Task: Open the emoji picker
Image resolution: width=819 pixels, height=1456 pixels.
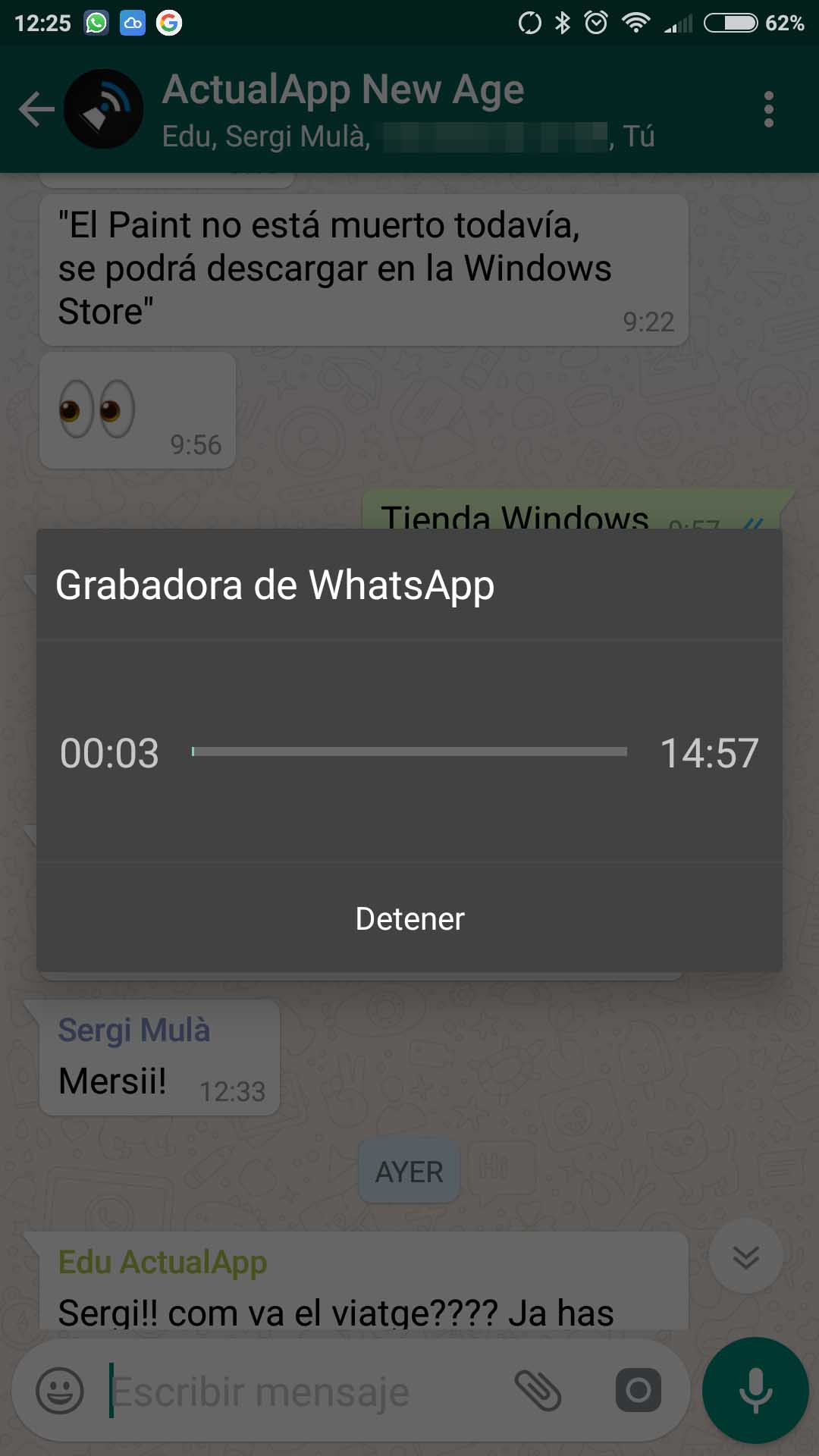Action: click(60, 1391)
